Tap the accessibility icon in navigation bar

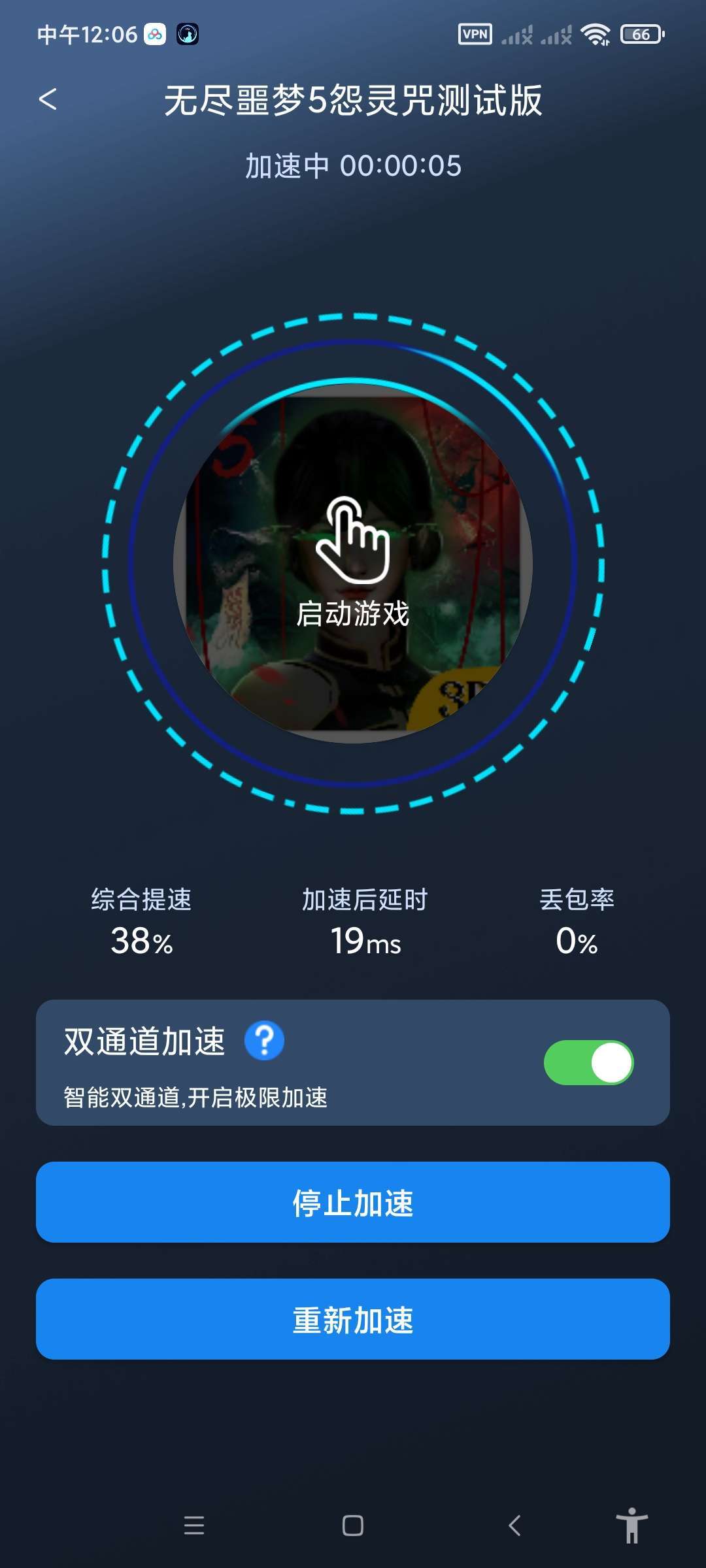pyautogui.click(x=633, y=1527)
